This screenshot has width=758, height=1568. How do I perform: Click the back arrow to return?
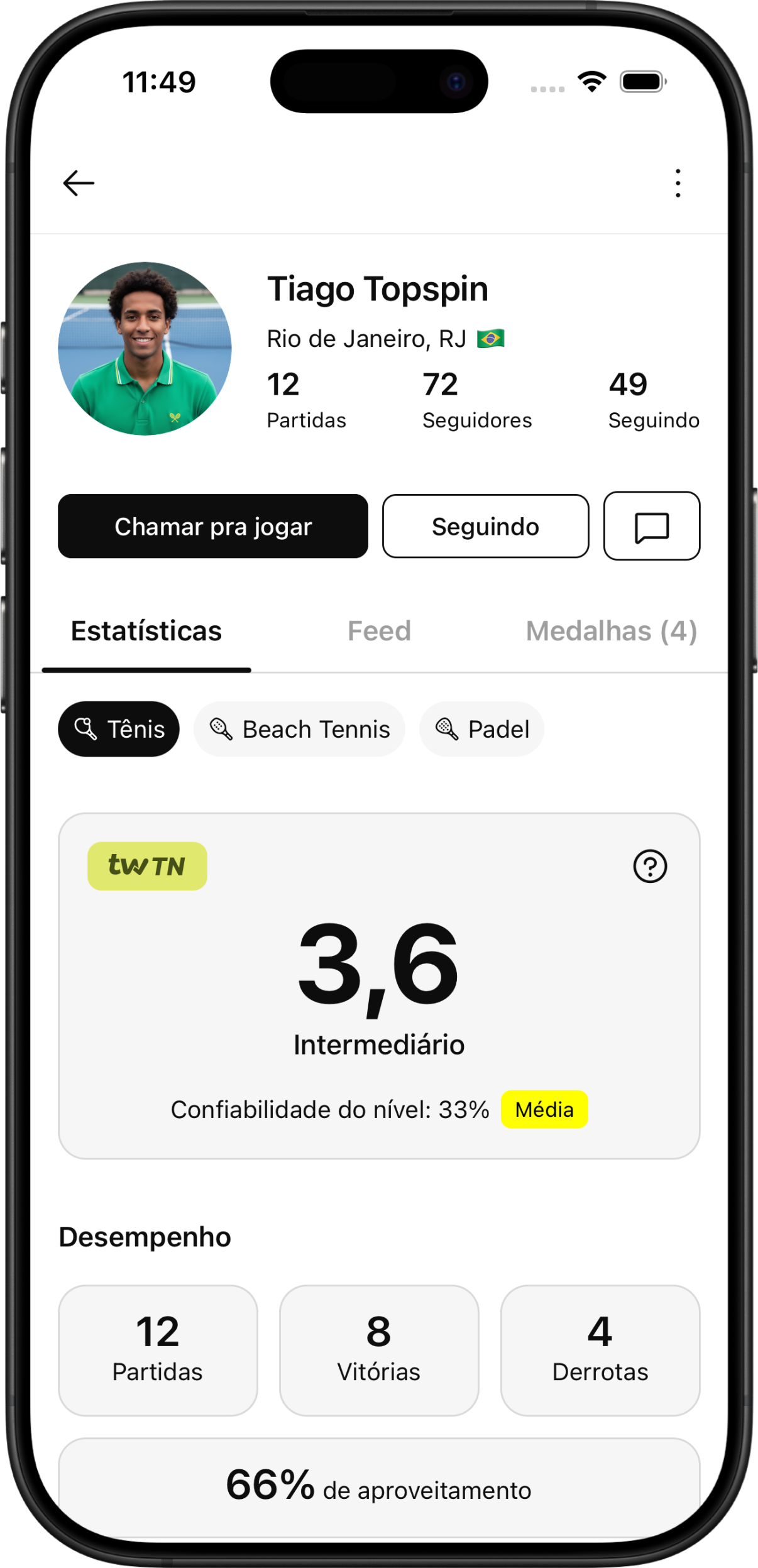tap(79, 183)
